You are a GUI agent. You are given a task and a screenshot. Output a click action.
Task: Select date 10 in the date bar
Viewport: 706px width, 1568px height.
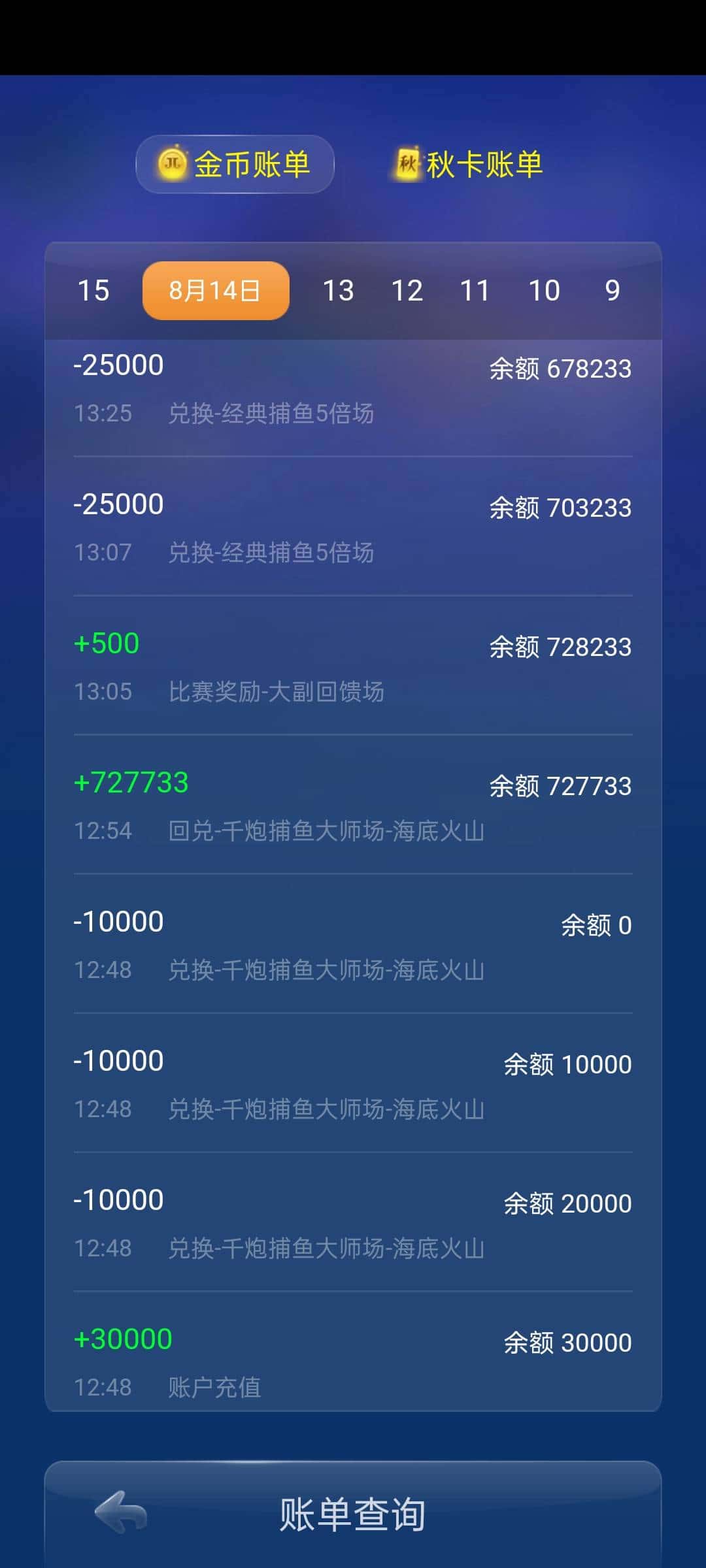pos(545,290)
